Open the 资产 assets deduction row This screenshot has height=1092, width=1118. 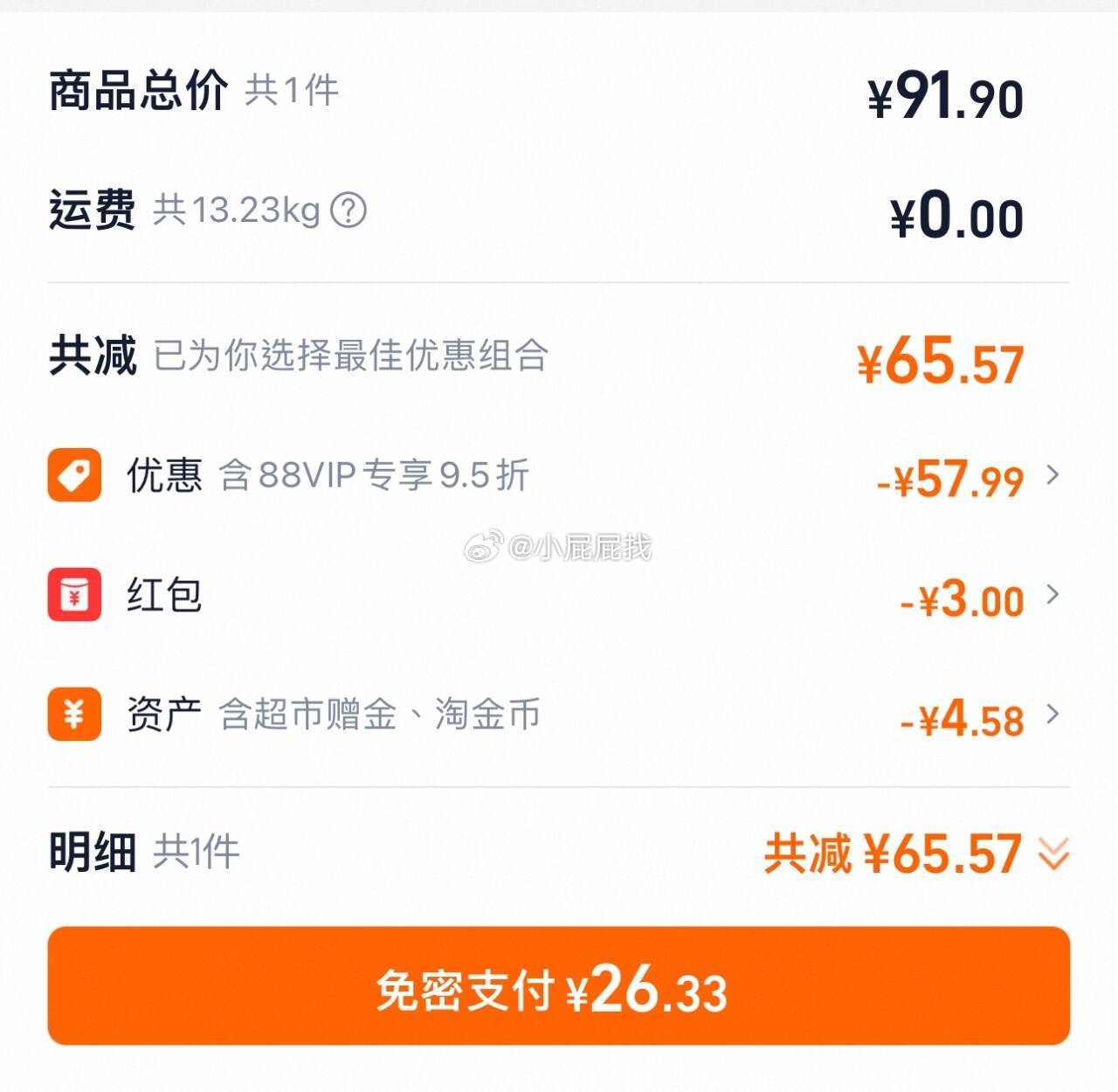click(1052, 715)
